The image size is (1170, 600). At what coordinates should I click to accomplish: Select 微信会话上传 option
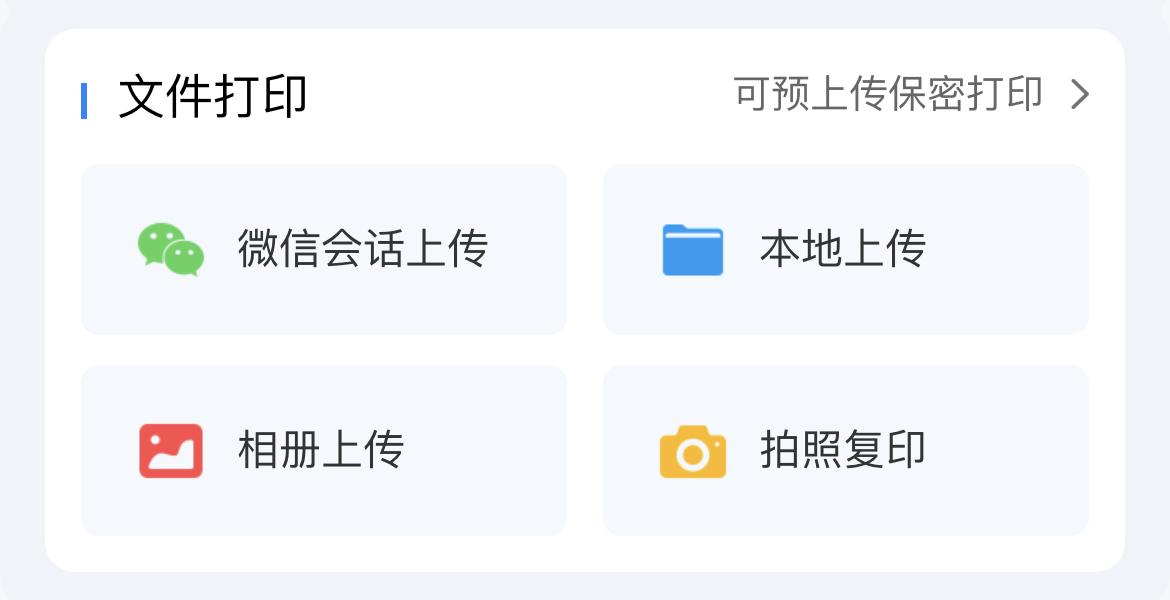coord(324,250)
